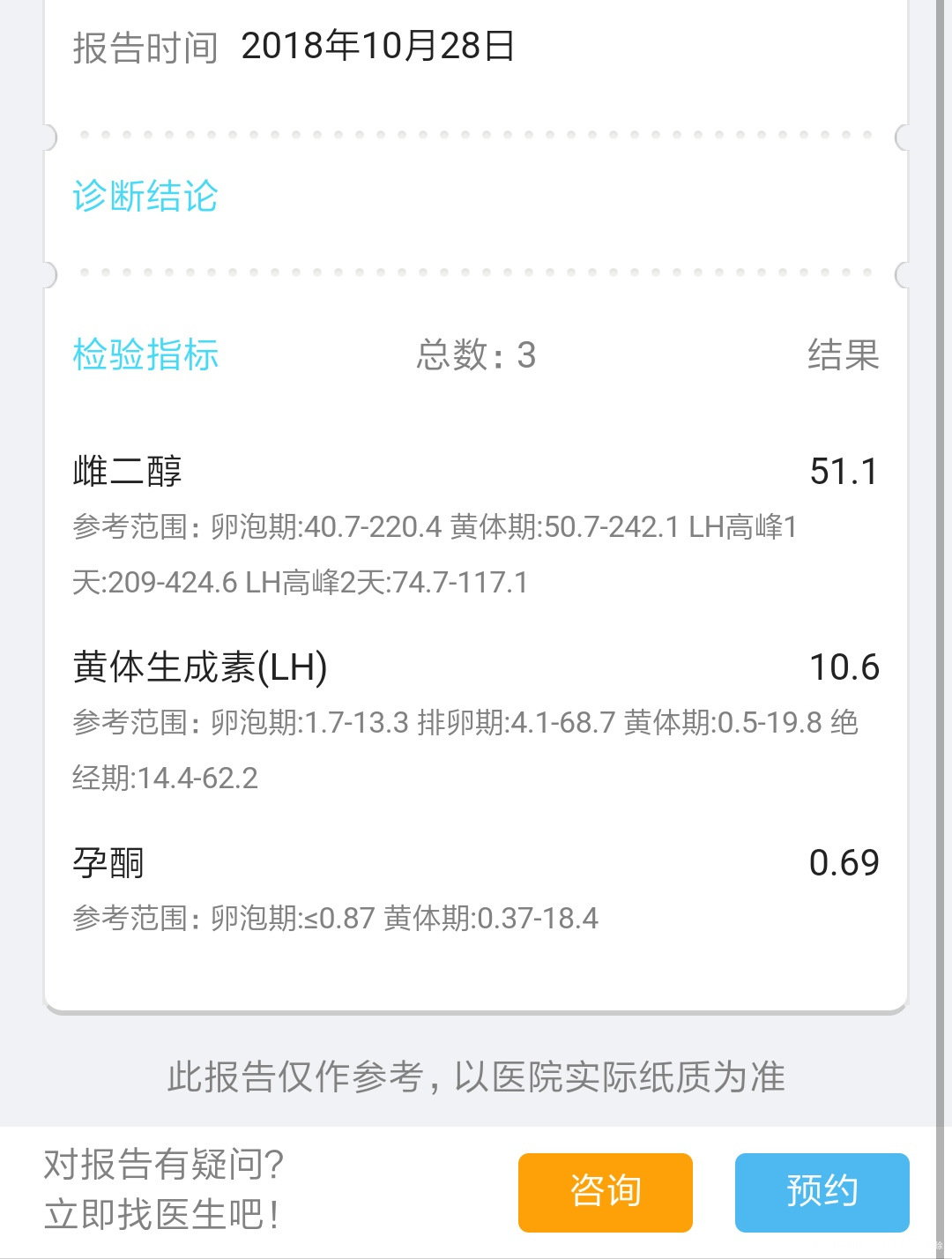Select the 检验指标 test indicators header

[146, 354]
